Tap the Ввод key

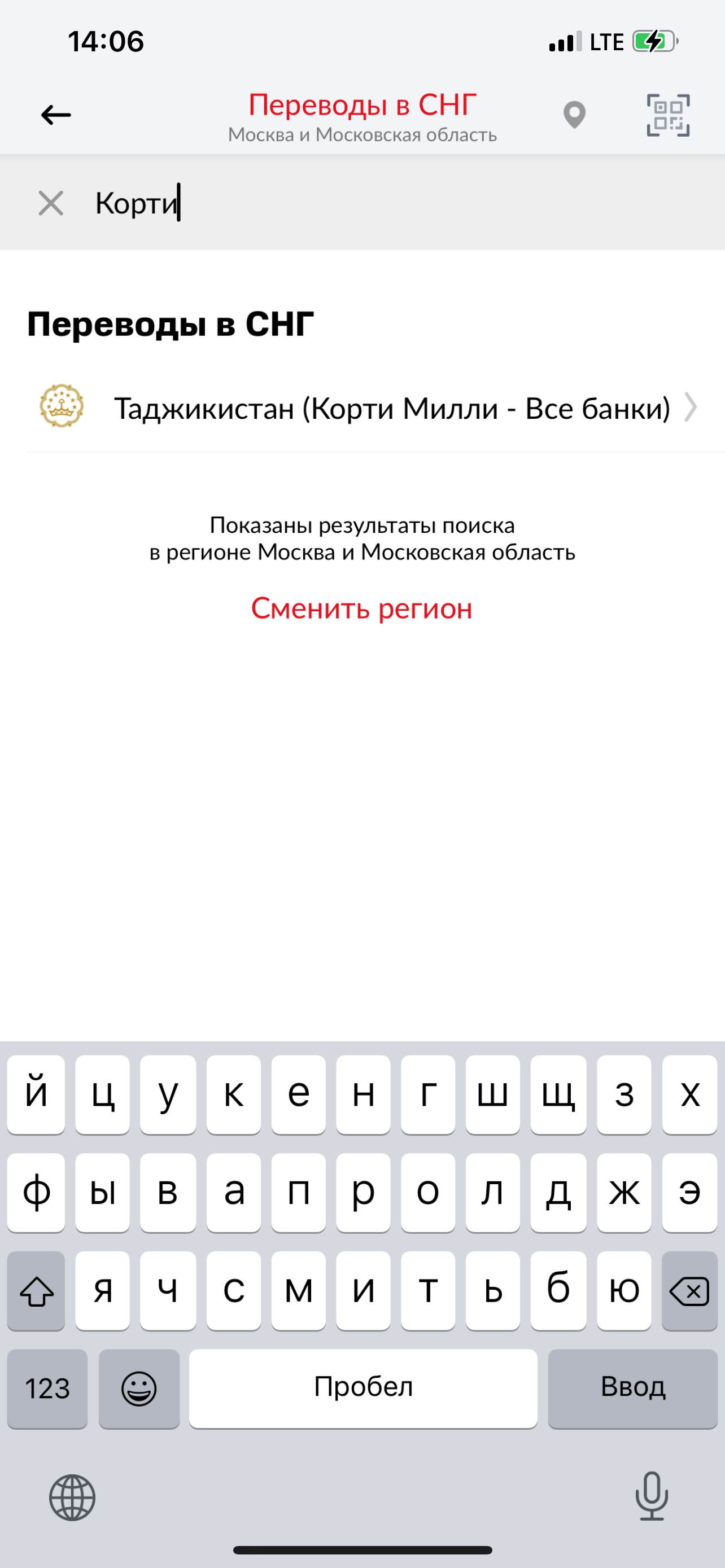632,1388
